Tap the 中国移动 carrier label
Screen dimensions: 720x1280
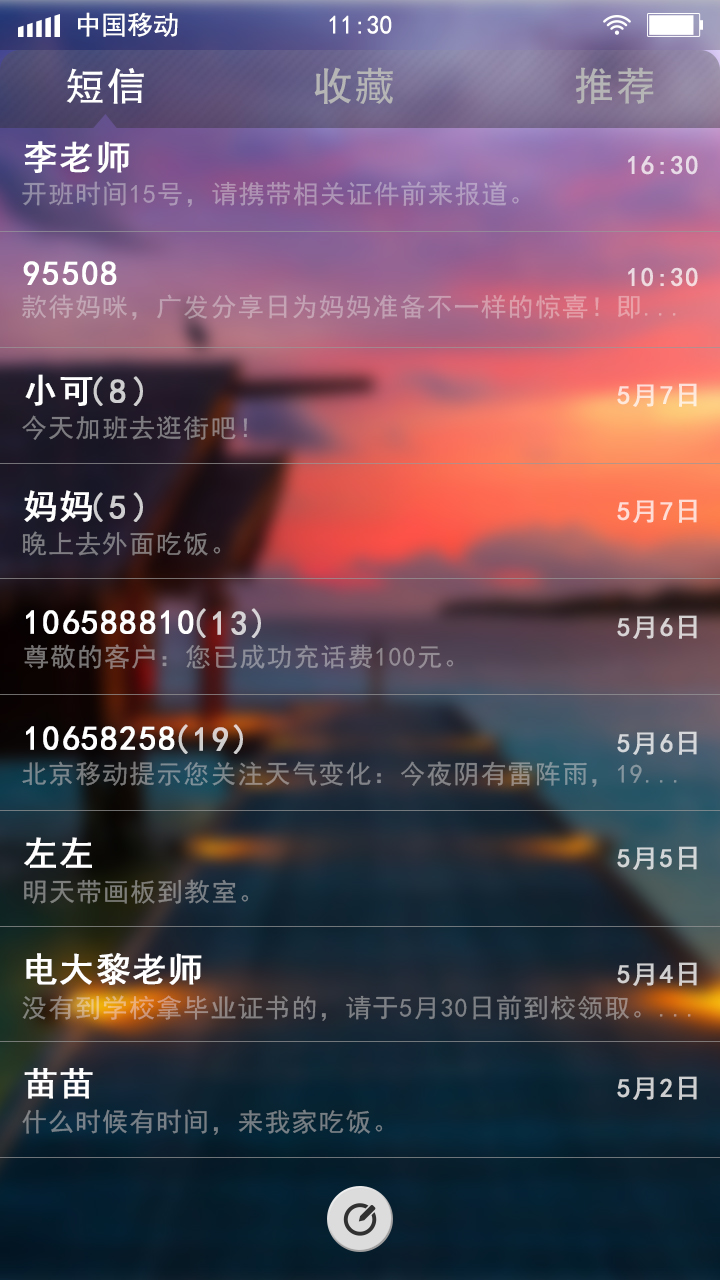(x=128, y=26)
